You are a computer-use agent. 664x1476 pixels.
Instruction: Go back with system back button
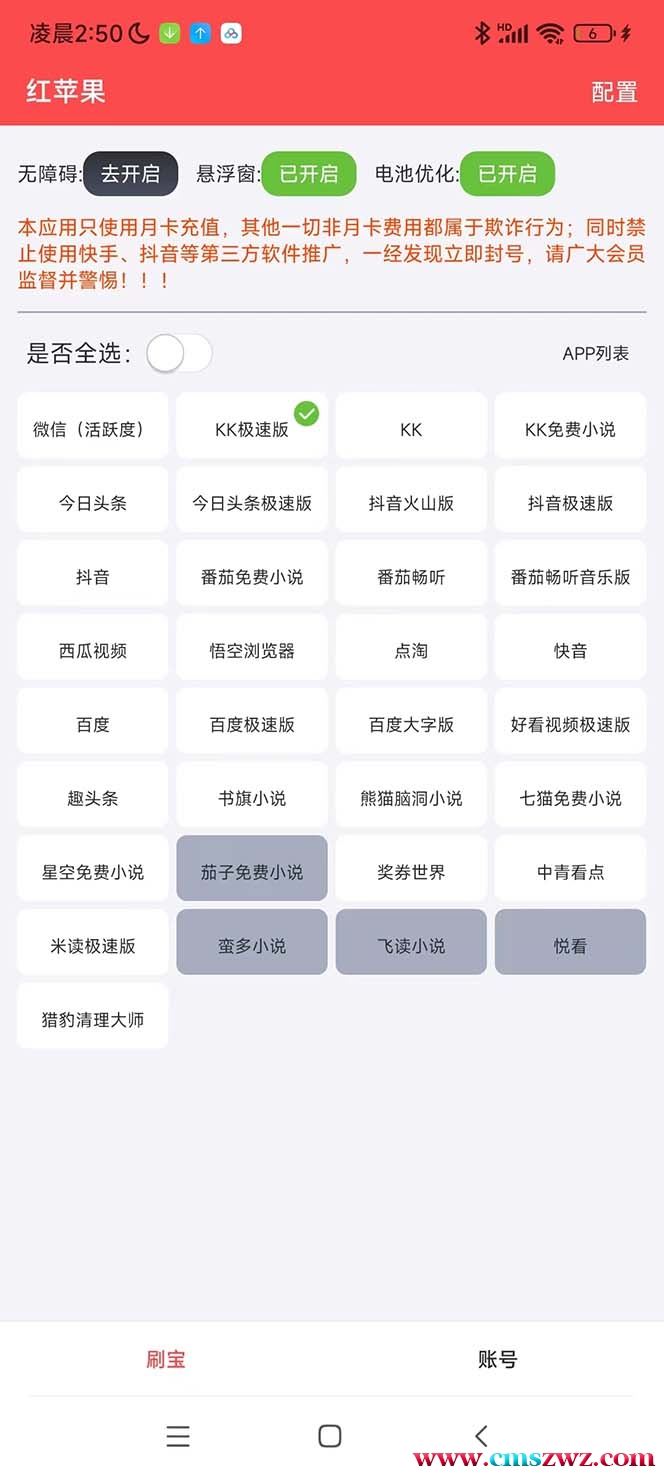point(481,1436)
